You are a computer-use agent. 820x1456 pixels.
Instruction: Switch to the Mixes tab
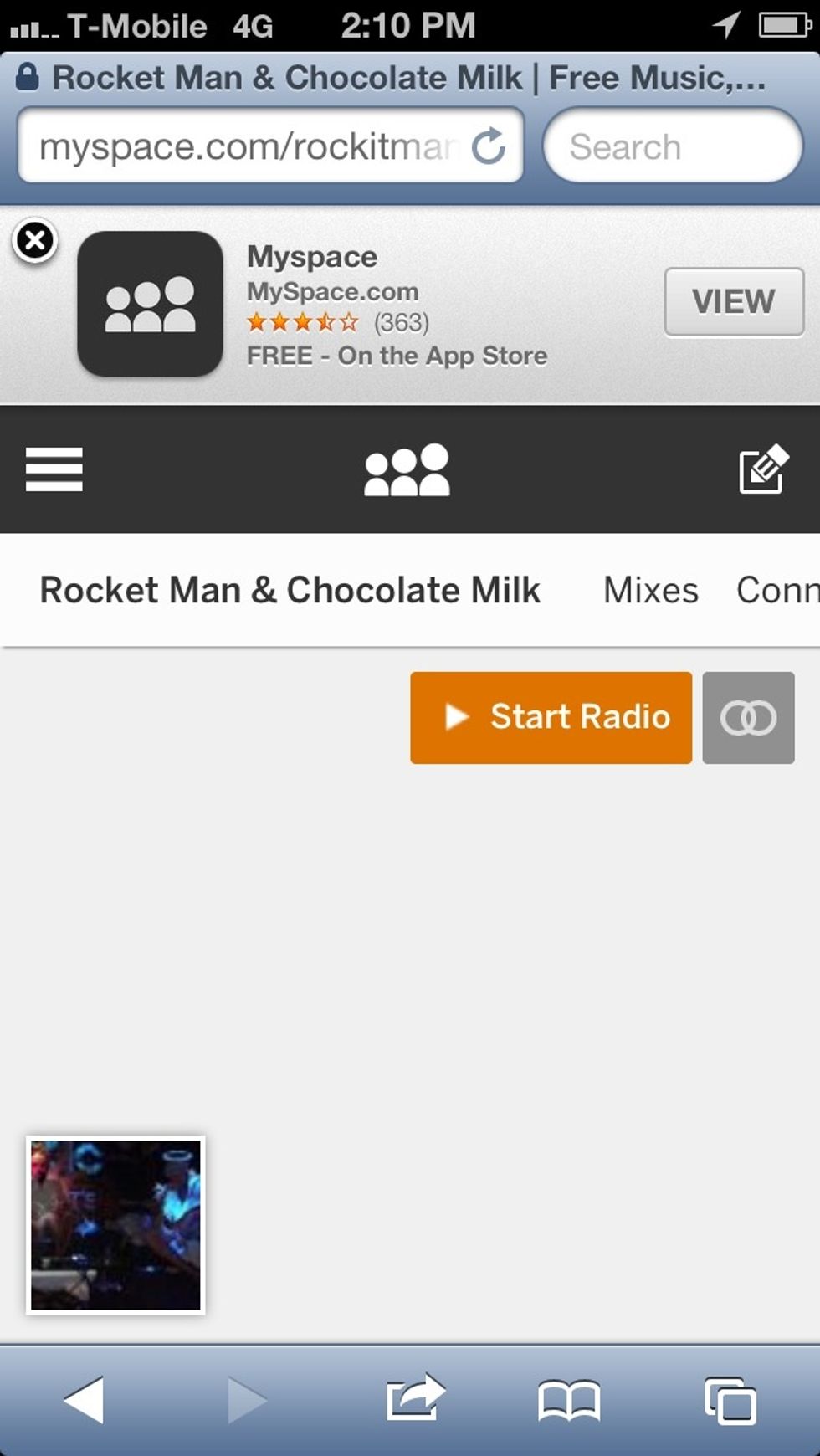click(651, 590)
